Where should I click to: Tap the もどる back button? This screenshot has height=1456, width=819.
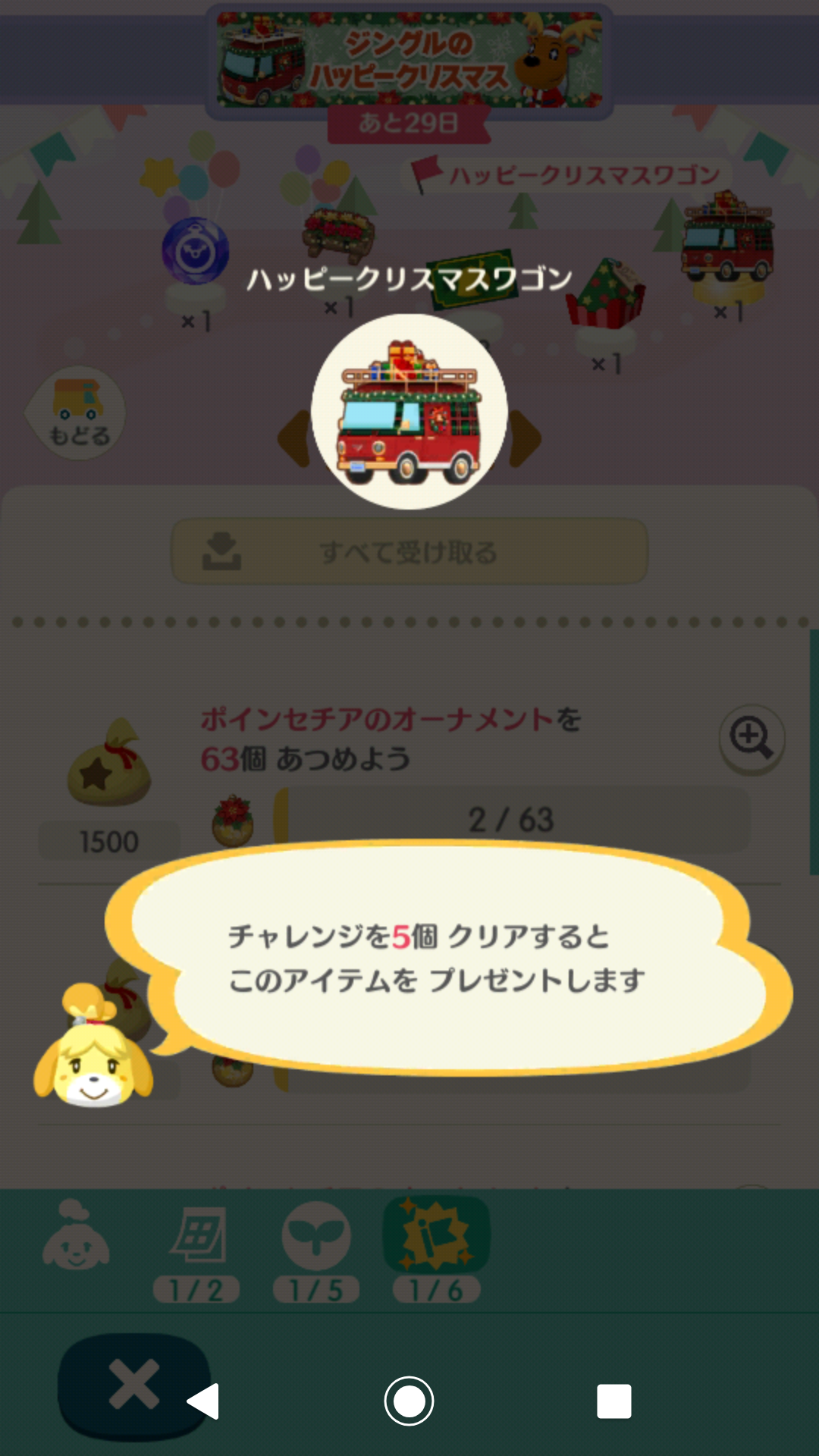(x=77, y=413)
